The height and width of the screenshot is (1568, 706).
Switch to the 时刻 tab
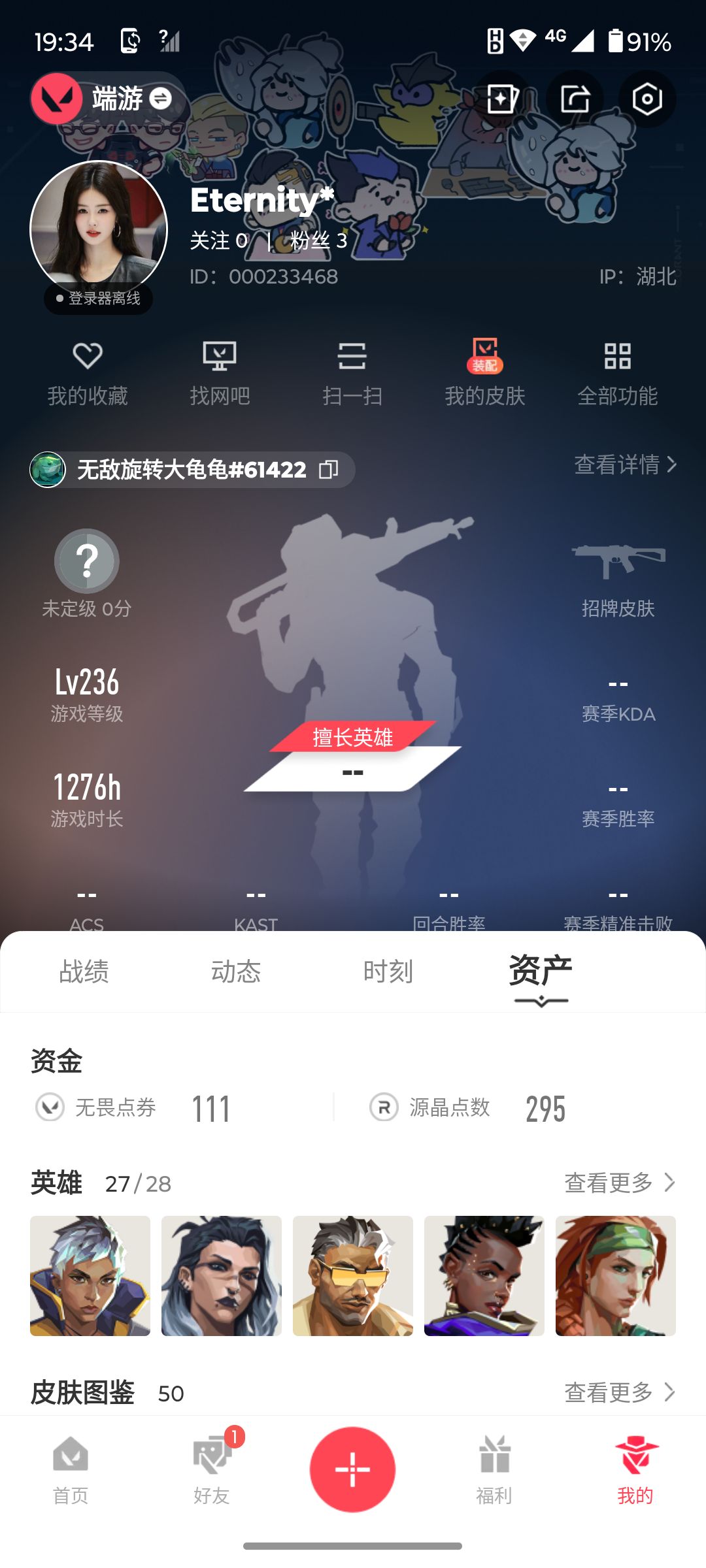[x=388, y=972]
